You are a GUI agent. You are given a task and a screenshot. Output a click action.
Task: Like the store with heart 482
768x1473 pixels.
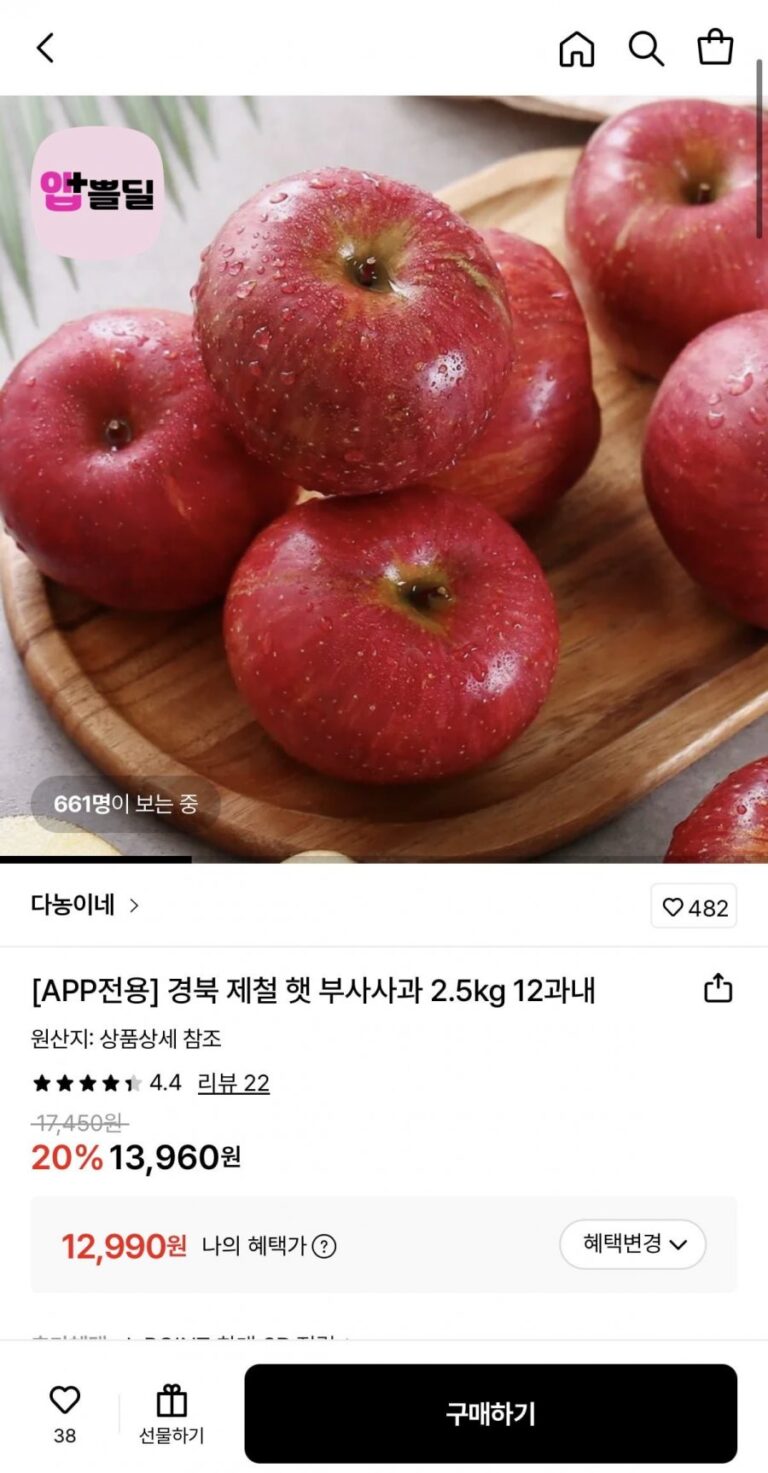pos(694,906)
